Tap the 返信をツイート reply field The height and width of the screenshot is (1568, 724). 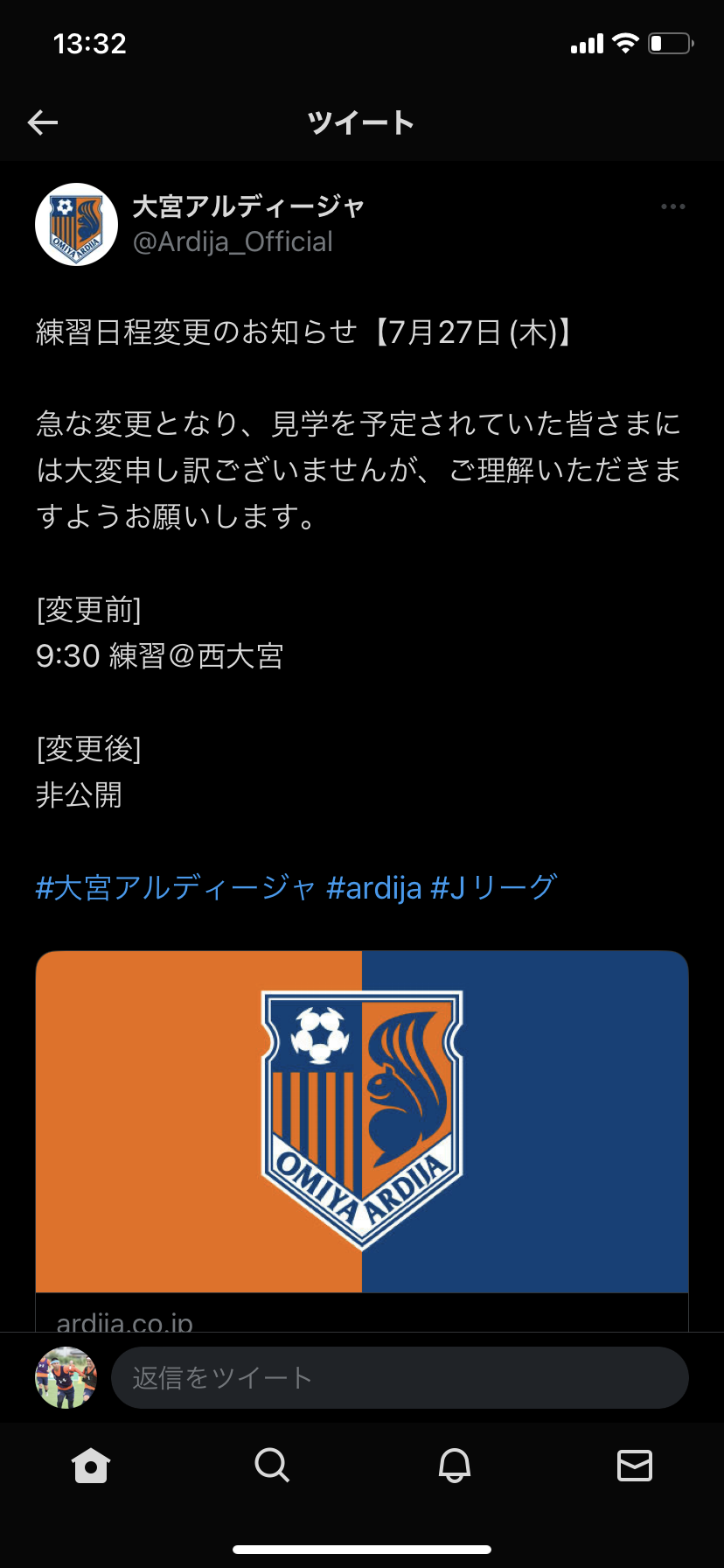[x=399, y=1377]
